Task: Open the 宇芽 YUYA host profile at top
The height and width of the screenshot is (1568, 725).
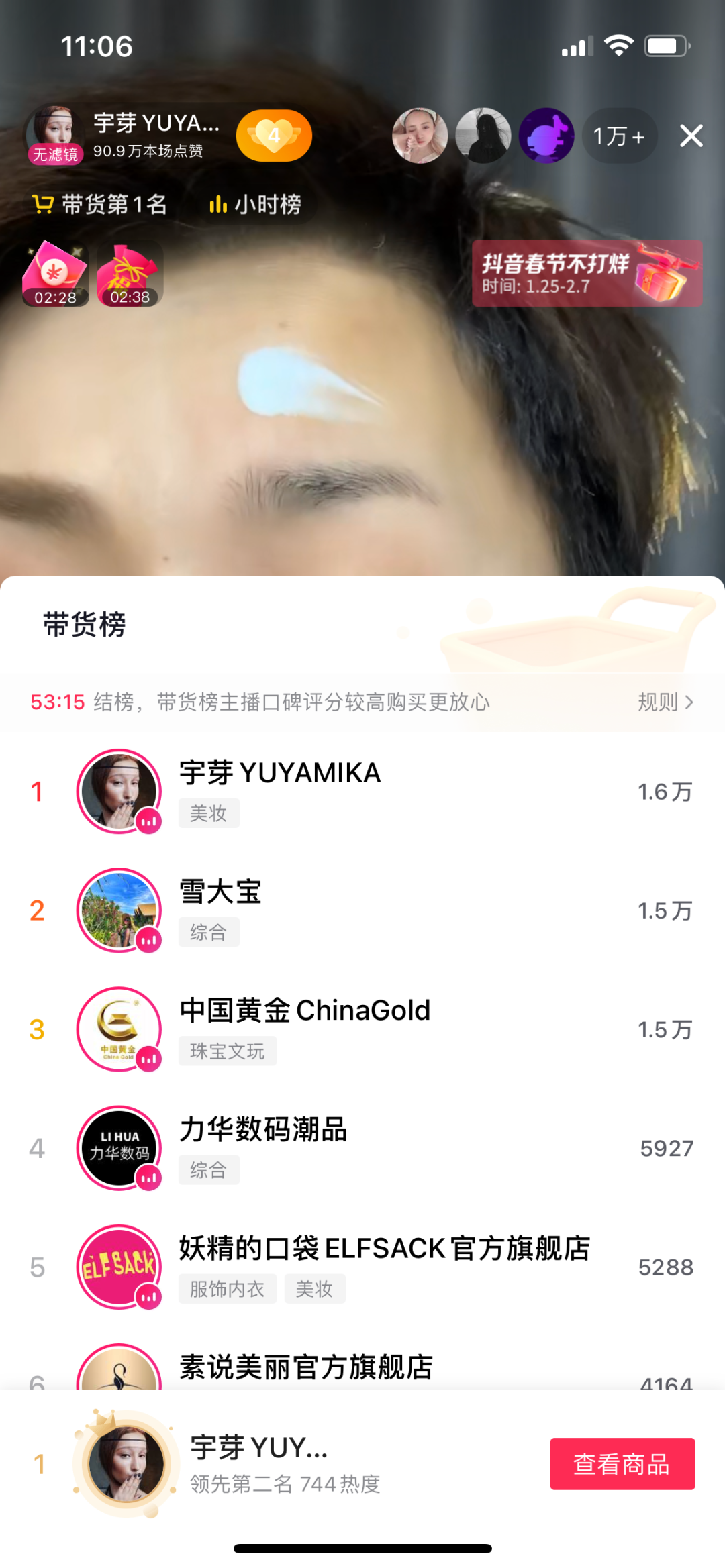Action: [x=134, y=136]
